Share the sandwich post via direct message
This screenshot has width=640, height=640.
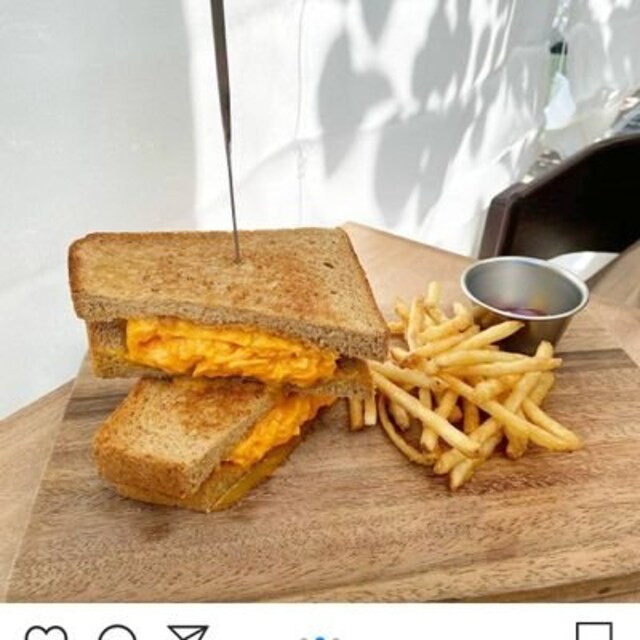coord(187,634)
